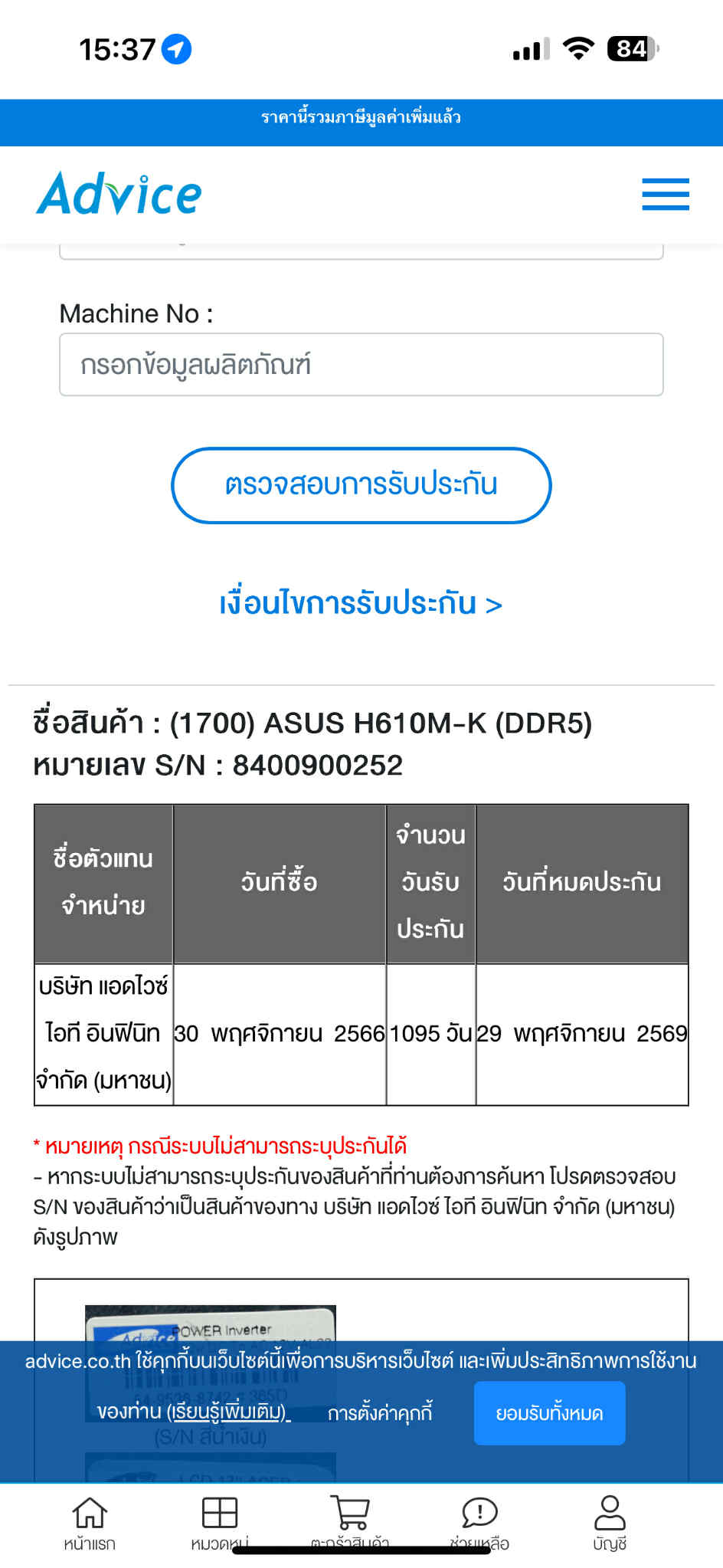Open the เงื่อนไขการรับประกัน link
This screenshot has height=1568, width=723.
coord(361,603)
